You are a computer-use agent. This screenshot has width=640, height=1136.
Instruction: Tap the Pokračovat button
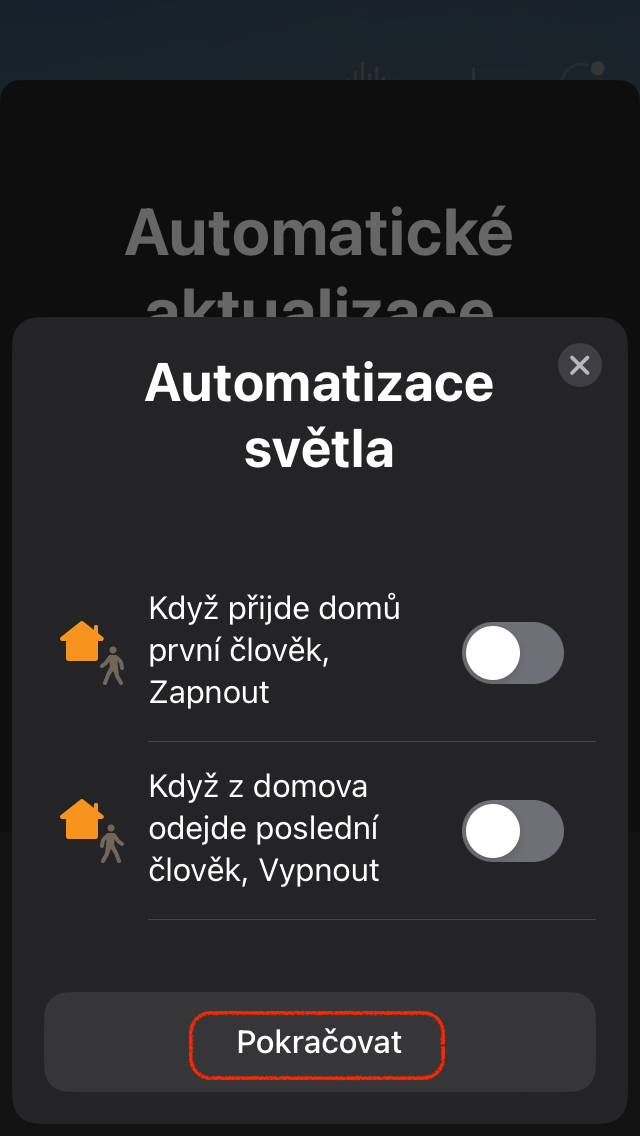(319, 1042)
